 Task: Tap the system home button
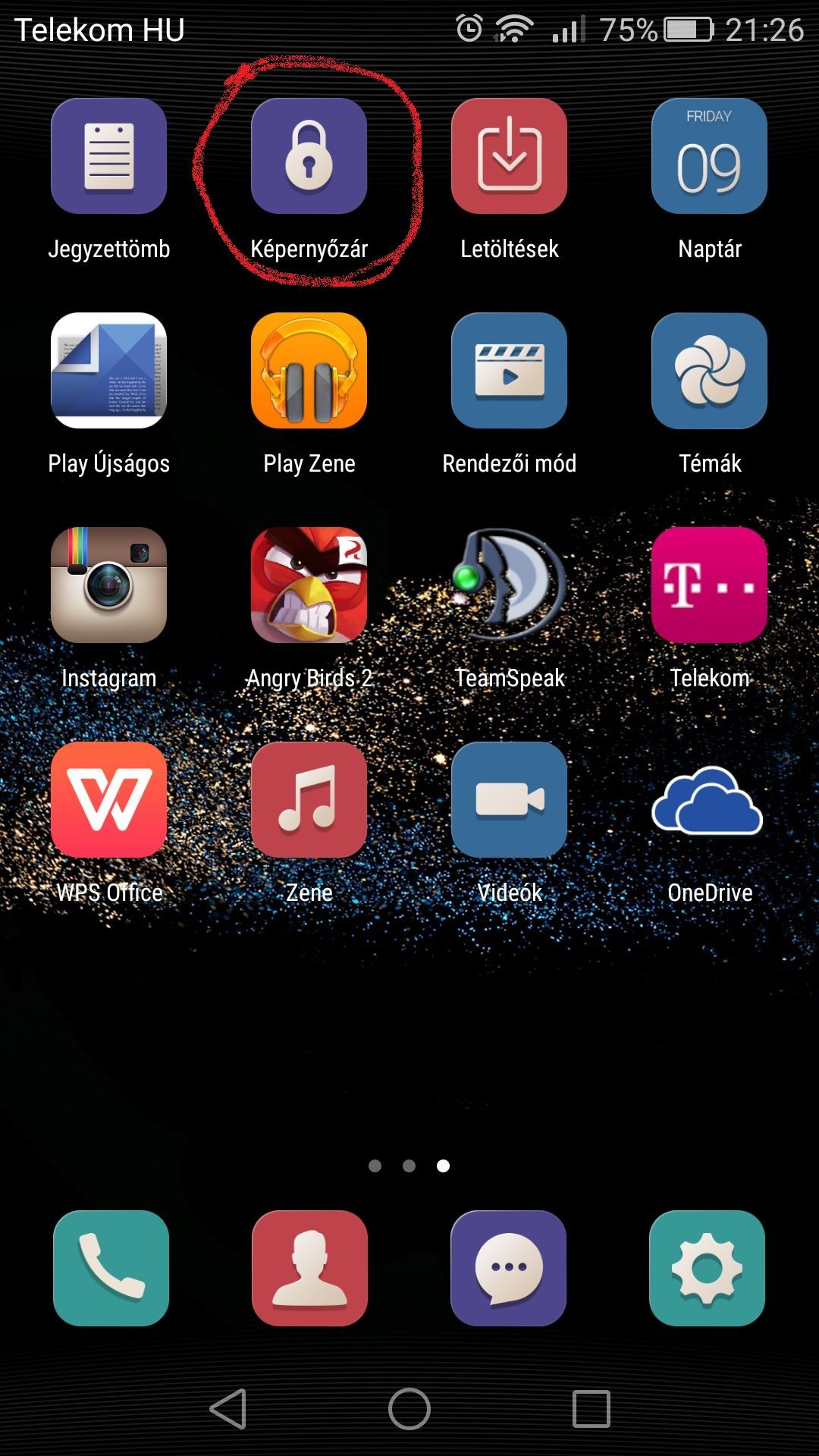[409, 1409]
